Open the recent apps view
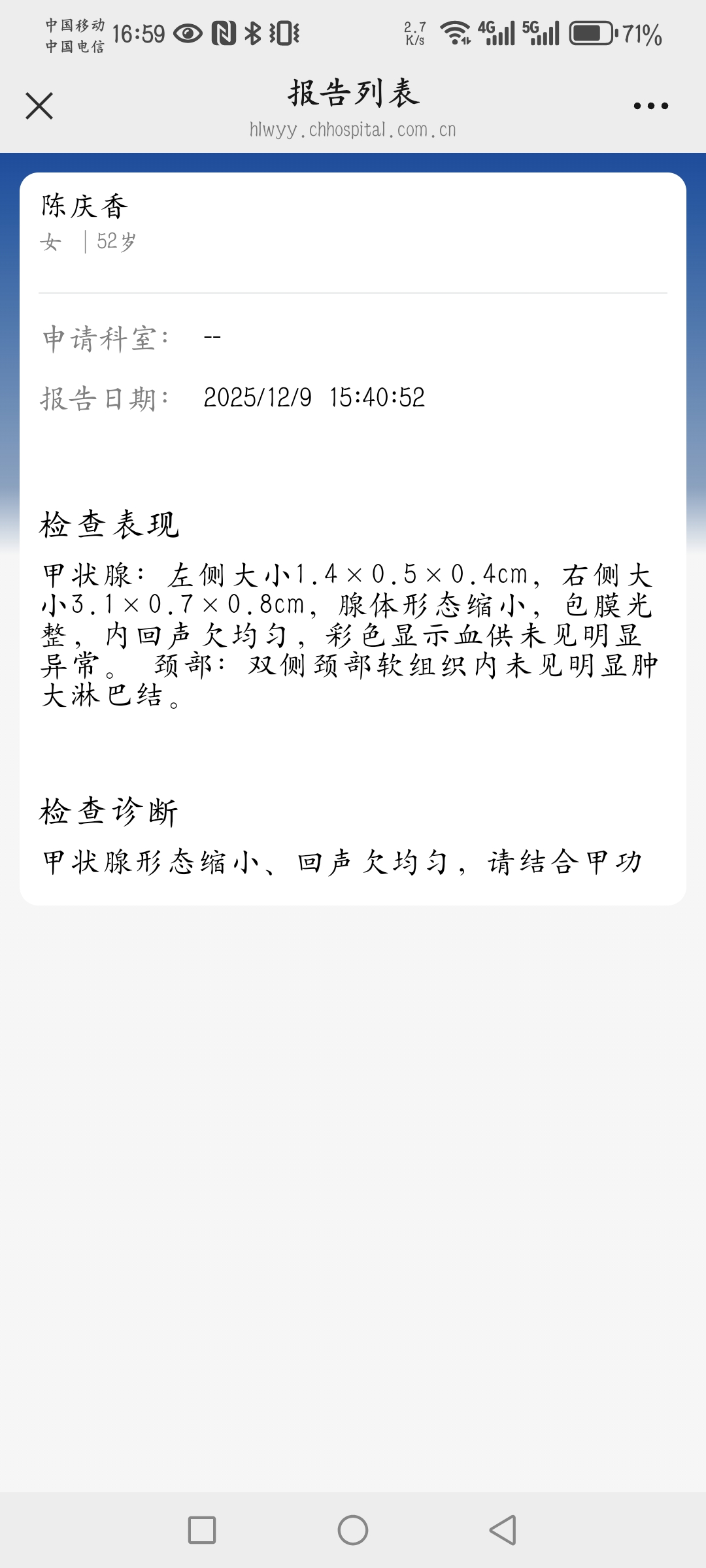Image resolution: width=706 pixels, height=1568 pixels. 202,1530
